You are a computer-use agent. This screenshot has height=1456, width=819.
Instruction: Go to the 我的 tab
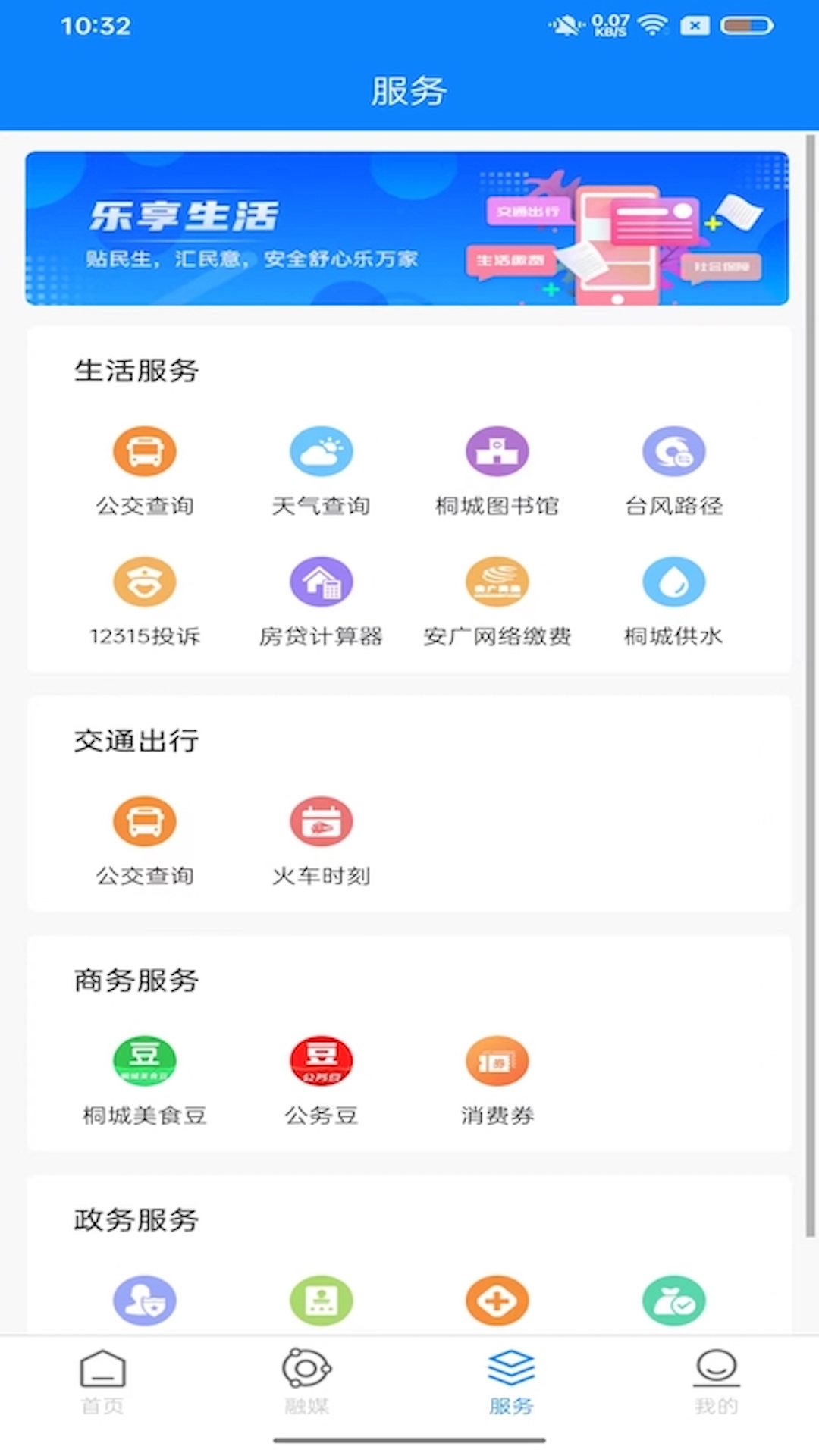pos(716,1382)
